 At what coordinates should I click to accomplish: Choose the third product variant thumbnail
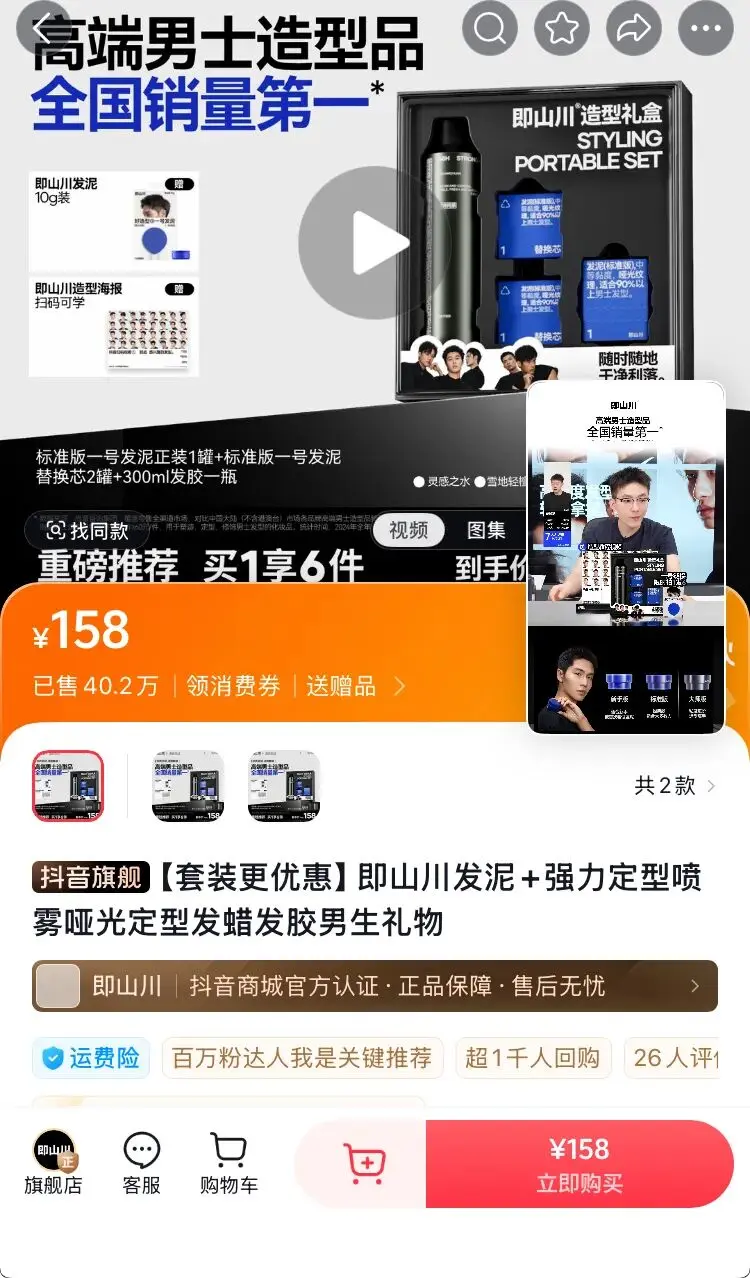[x=284, y=786]
